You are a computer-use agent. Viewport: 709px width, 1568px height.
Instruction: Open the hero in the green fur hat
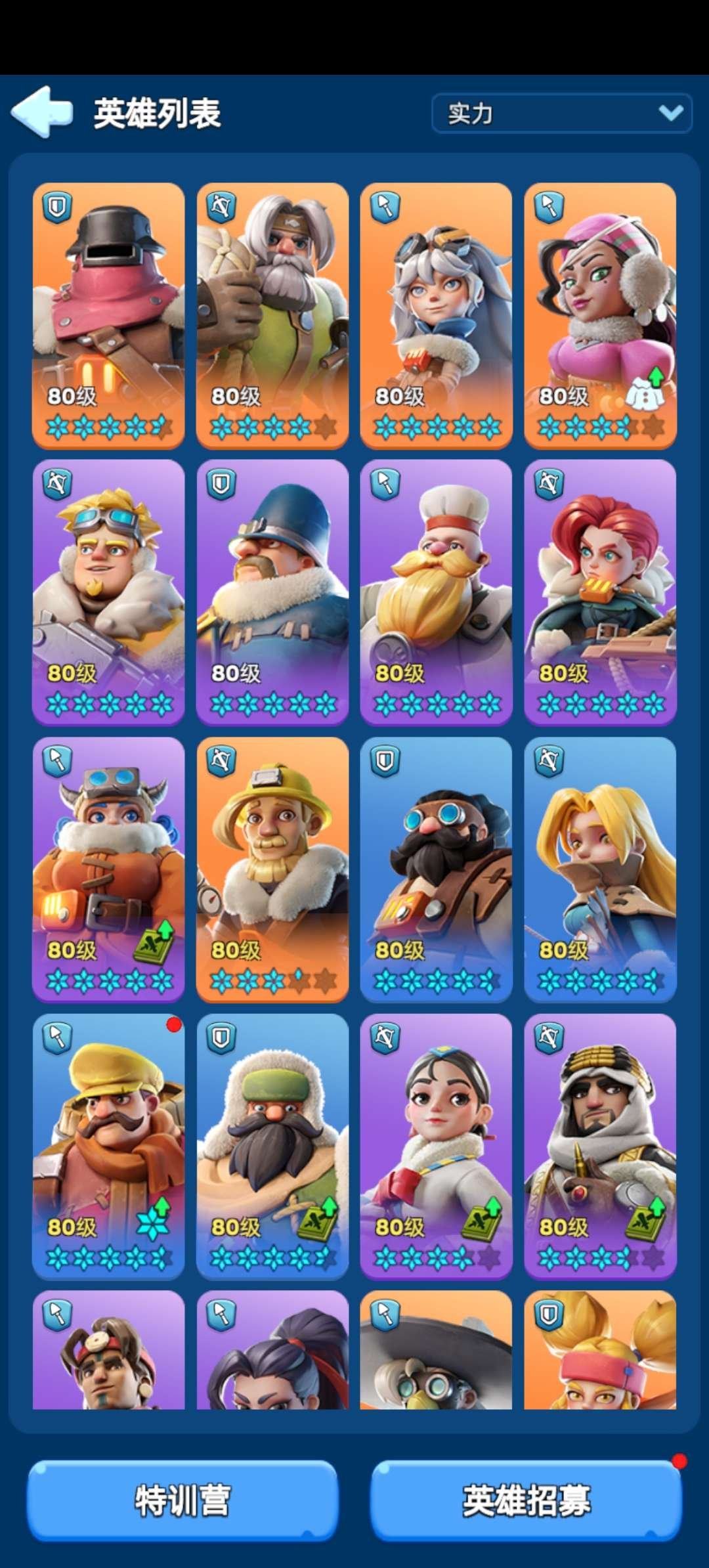click(272, 1146)
